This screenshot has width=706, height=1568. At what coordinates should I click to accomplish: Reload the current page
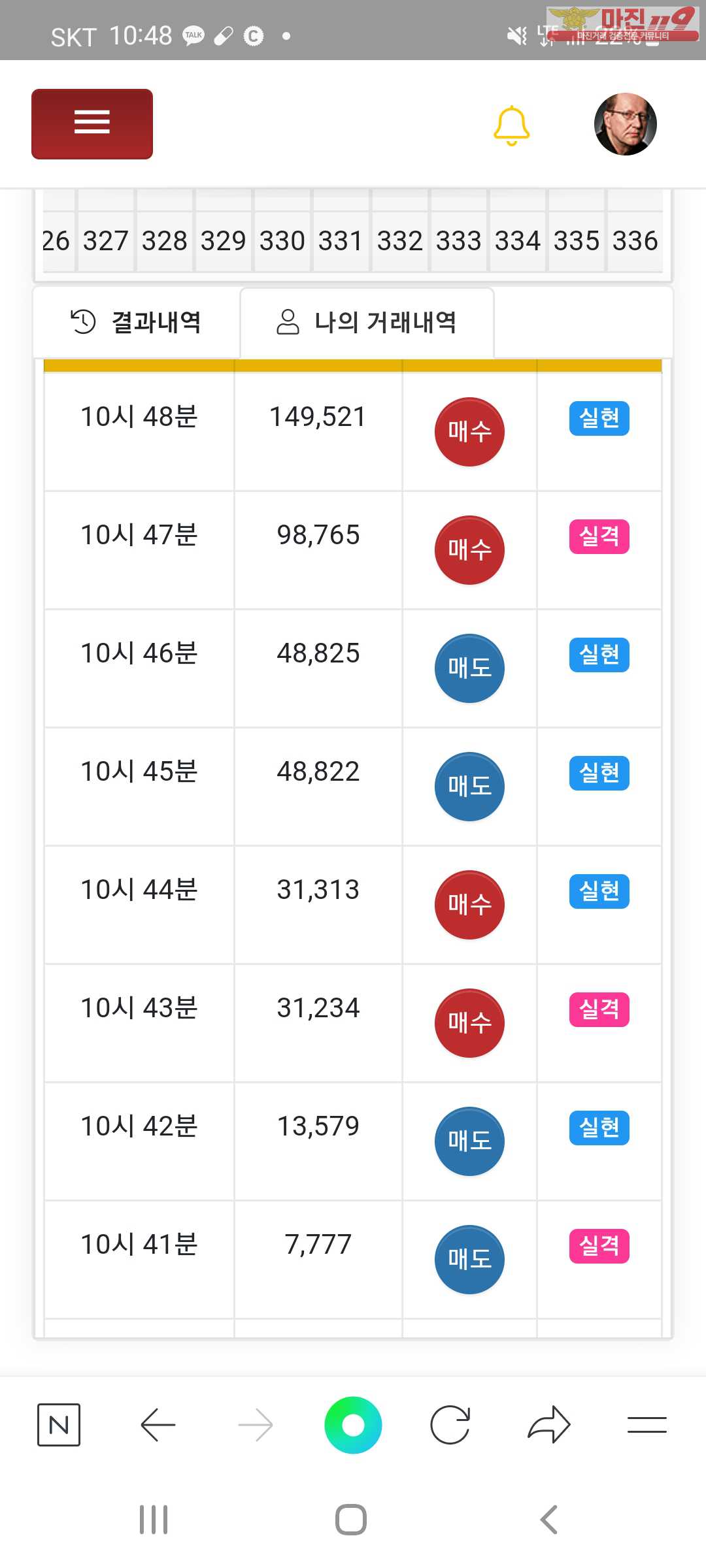tap(450, 1424)
